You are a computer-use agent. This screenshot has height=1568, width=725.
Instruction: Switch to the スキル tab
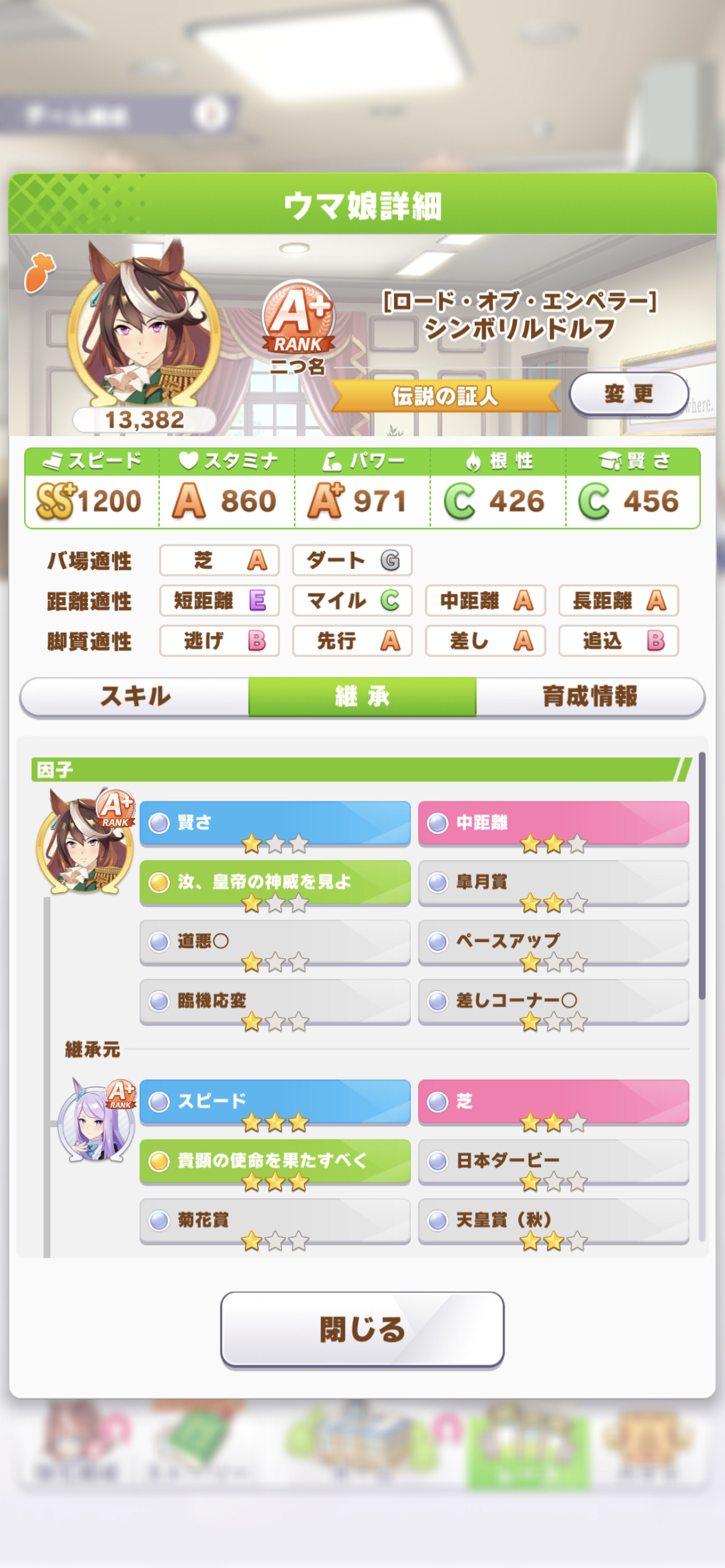point(135,697)
